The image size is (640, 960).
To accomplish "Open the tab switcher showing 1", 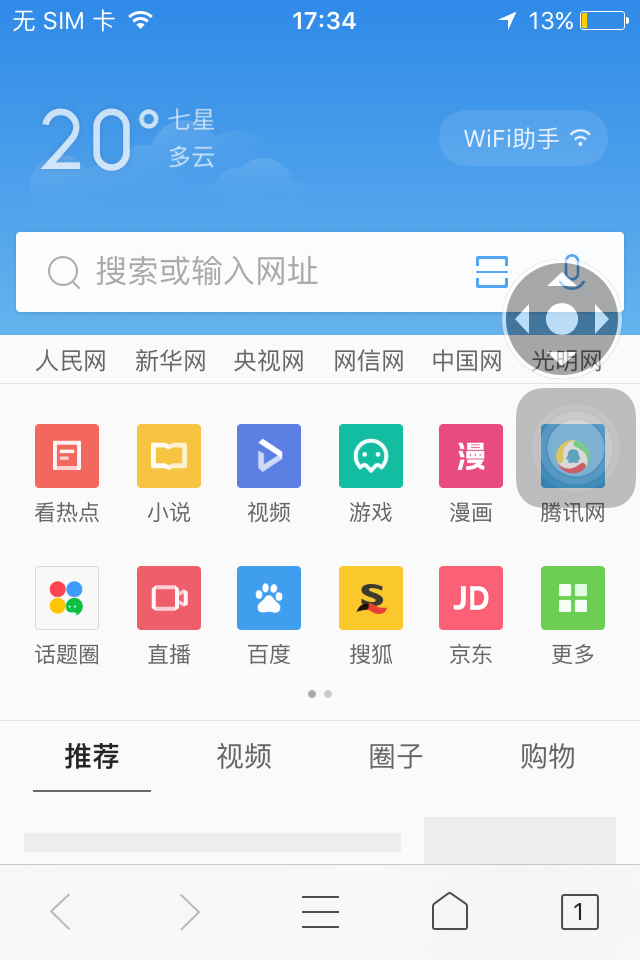I will pos(580,911).
